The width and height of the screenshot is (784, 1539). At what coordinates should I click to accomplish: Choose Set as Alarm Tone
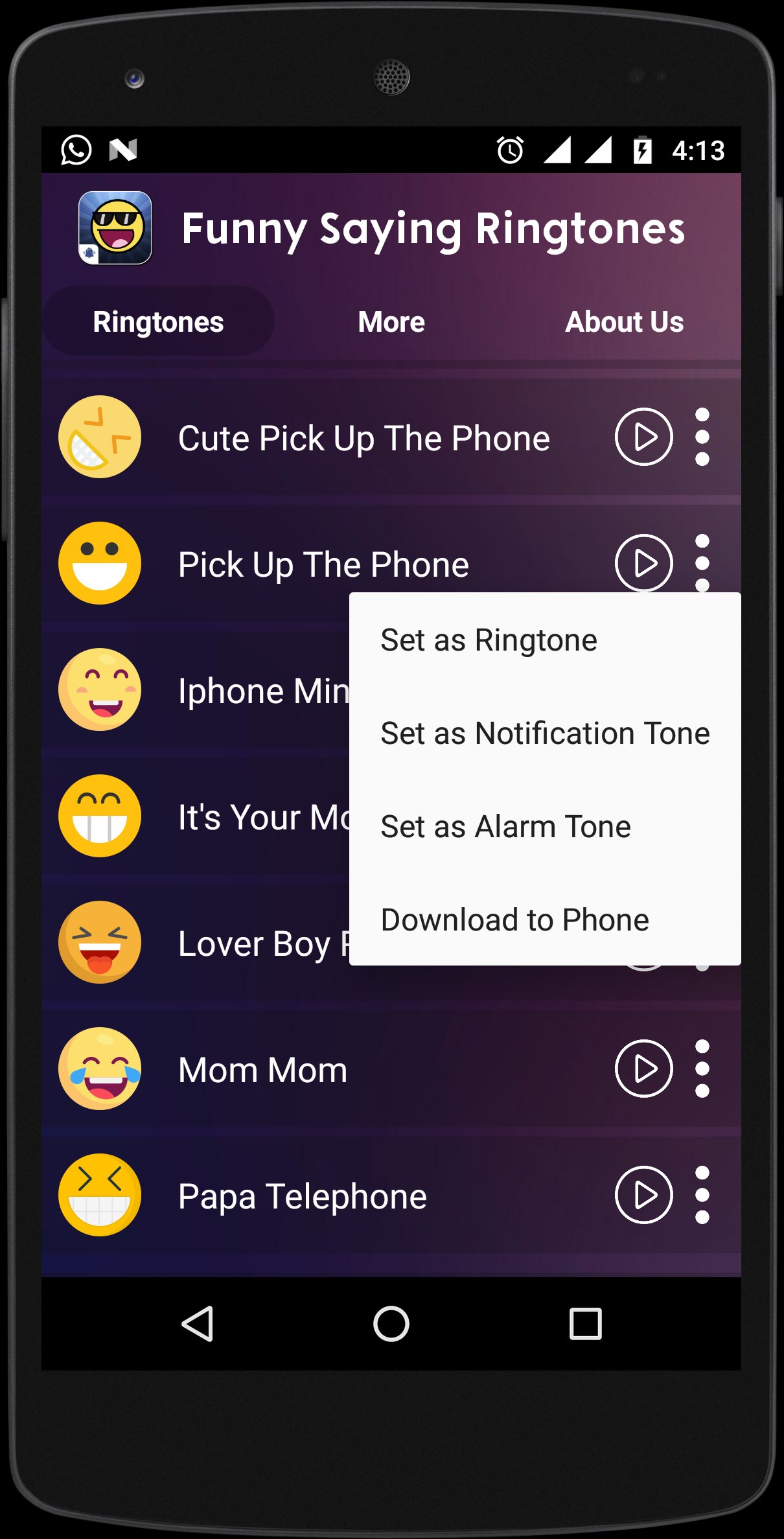505,826
